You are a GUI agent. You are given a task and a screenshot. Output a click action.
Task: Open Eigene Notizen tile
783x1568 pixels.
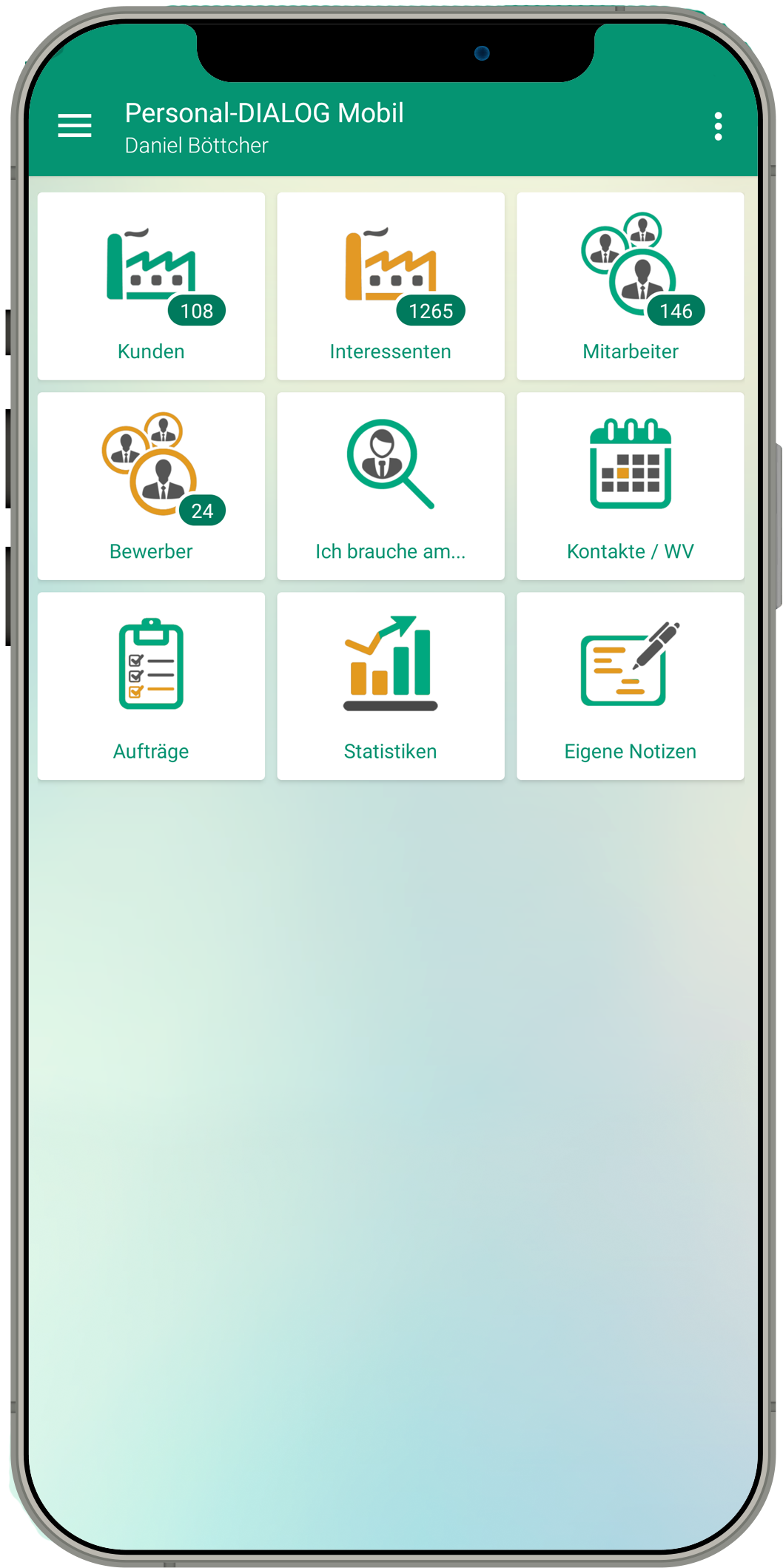point(630,686)
